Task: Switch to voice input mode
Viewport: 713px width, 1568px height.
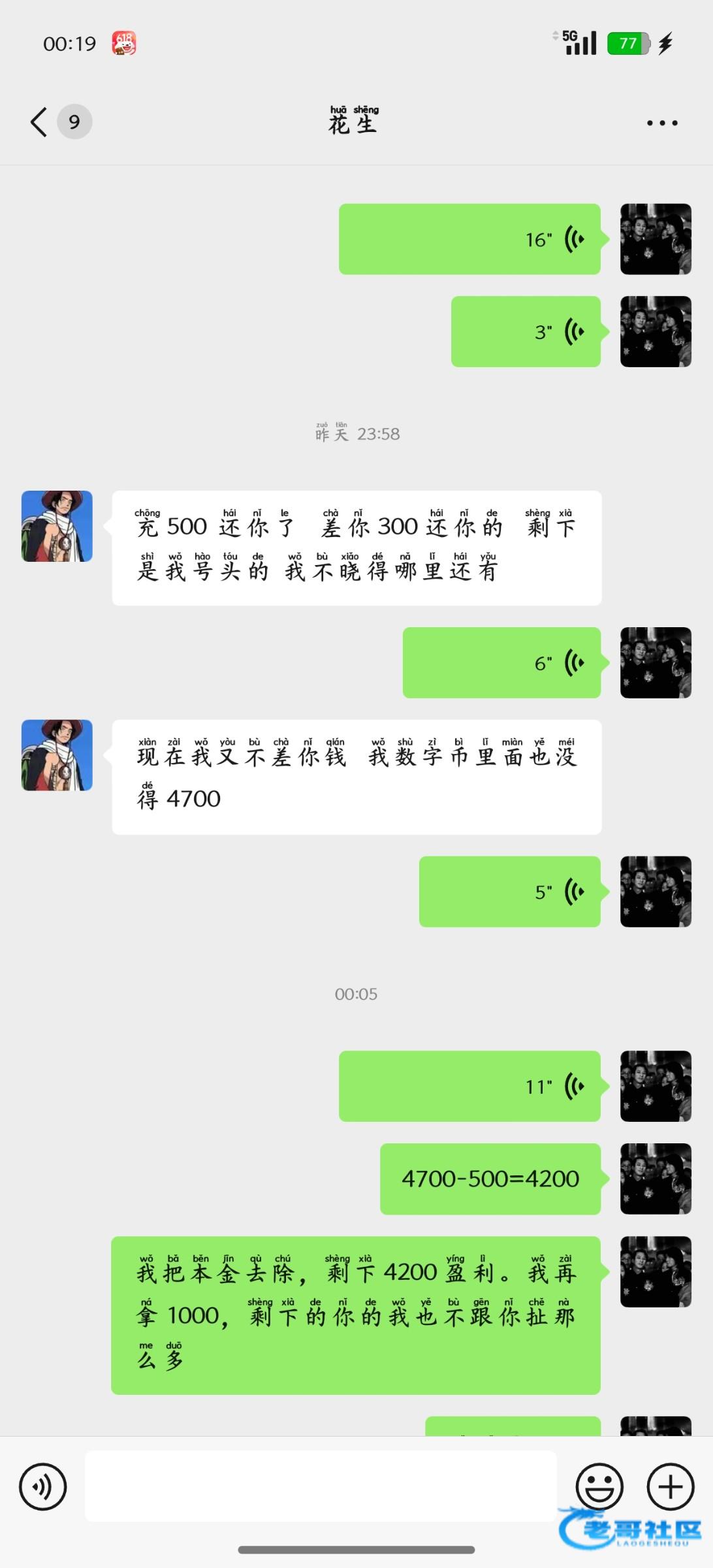Action: click(x=43, y=1487)
